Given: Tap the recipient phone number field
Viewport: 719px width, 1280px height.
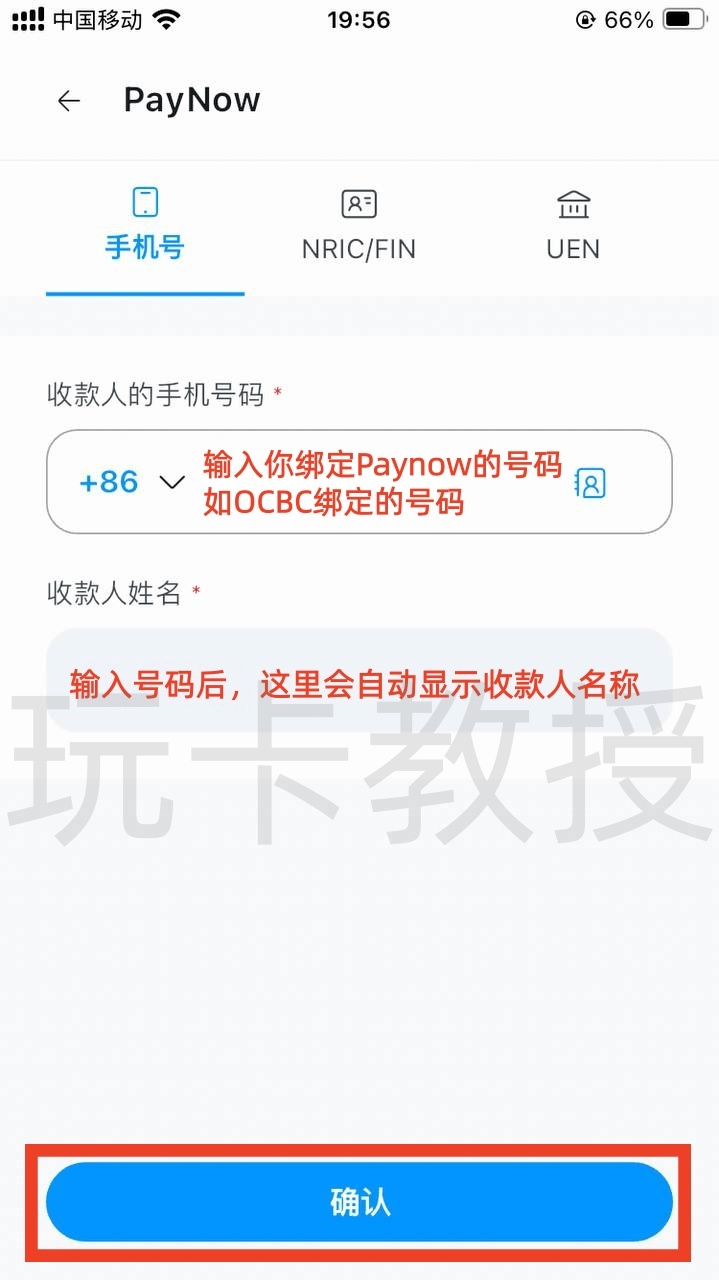Looking at the screenshot, I should (x=380, y=482).
